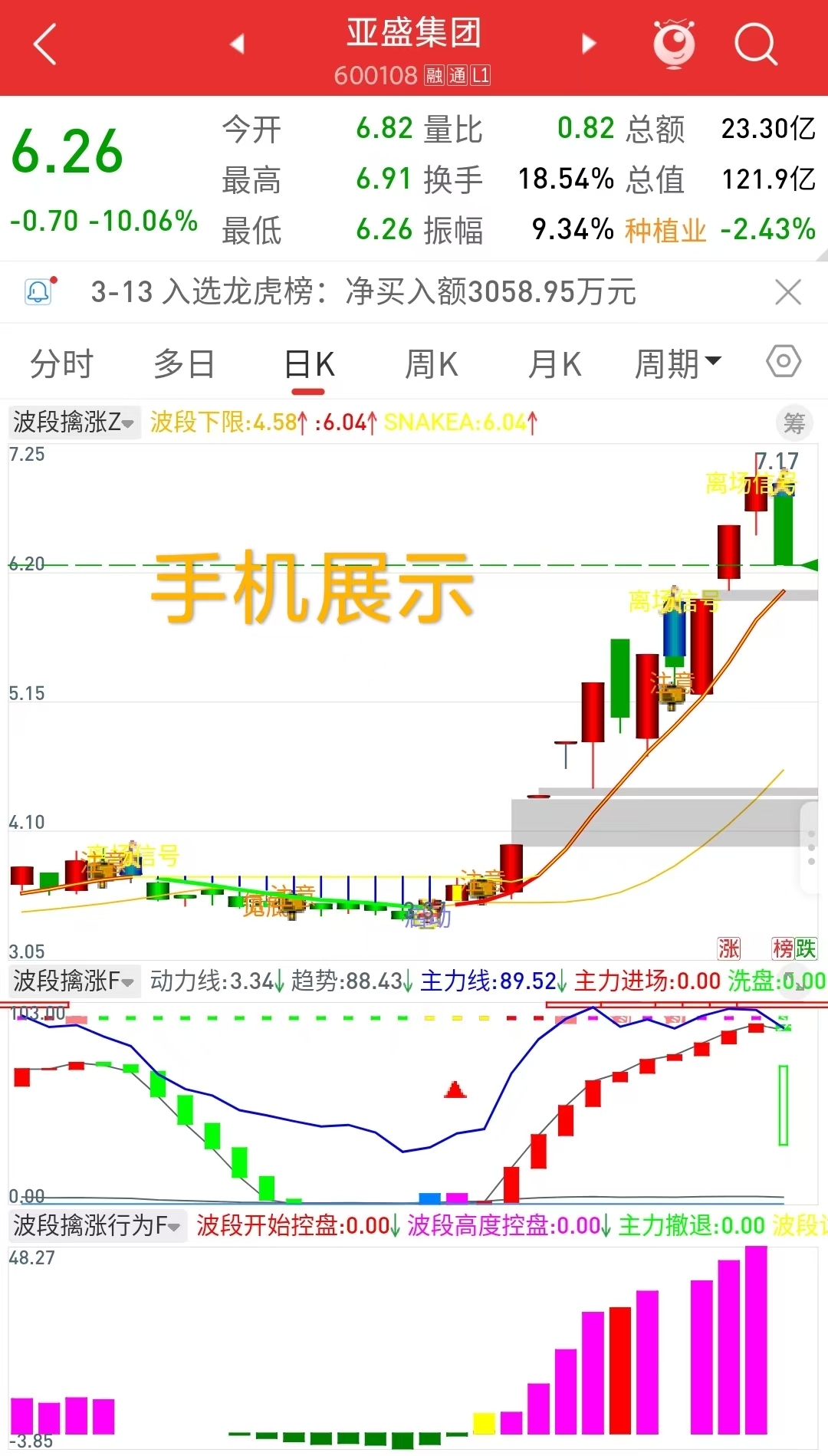Show the 周K chart

pos(431,364)
